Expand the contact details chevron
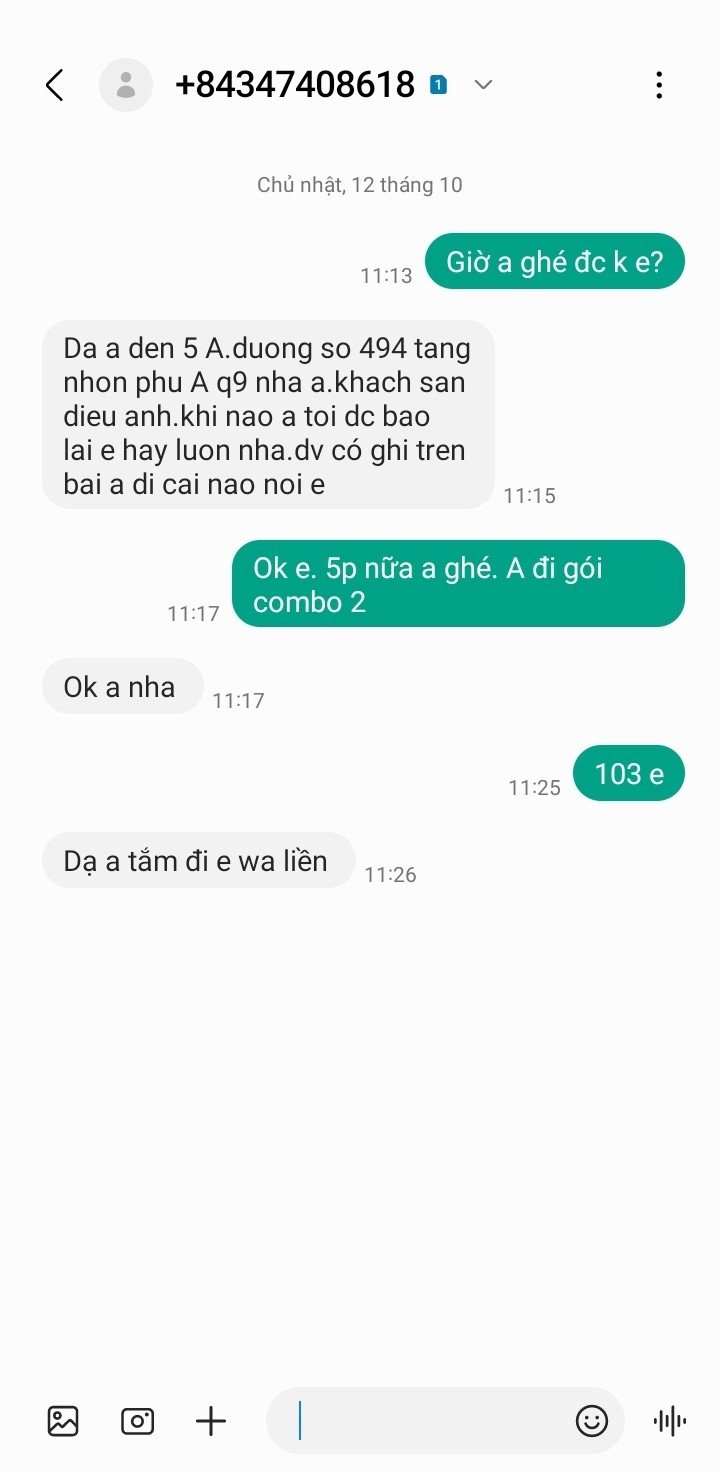The height and width of the screenshot is (1472, 719). click(483, 85)
